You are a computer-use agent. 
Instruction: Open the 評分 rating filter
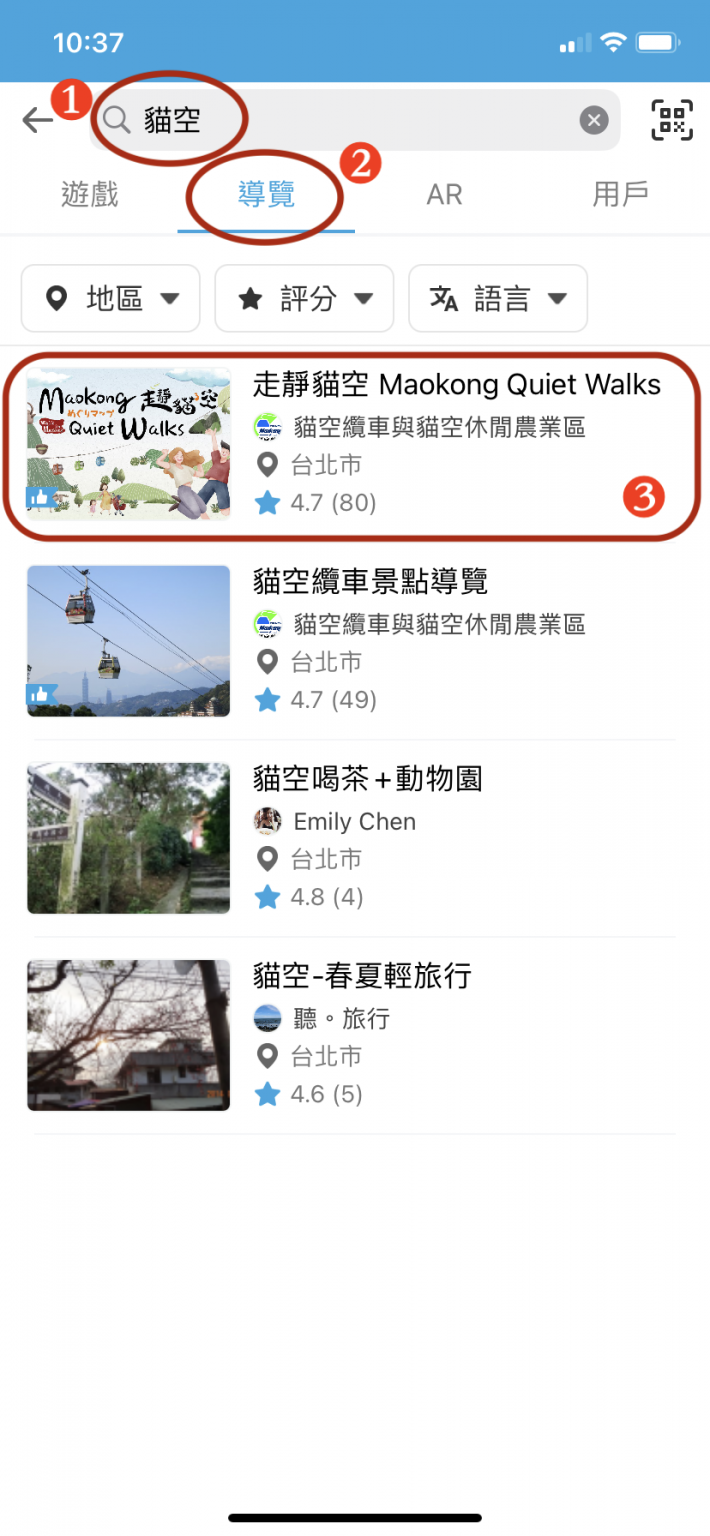304,298
